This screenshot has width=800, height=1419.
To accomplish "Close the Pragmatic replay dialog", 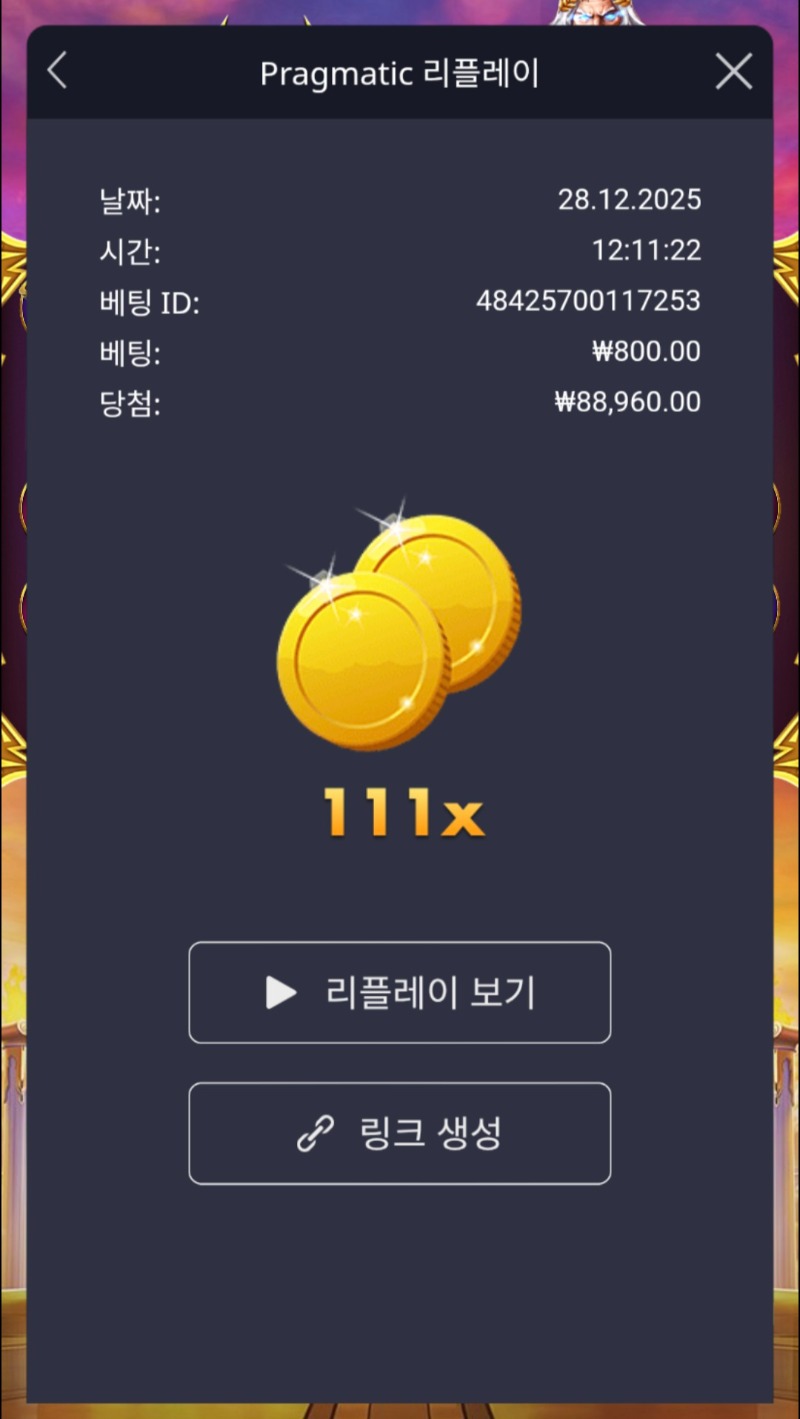I will pos(734,72).
